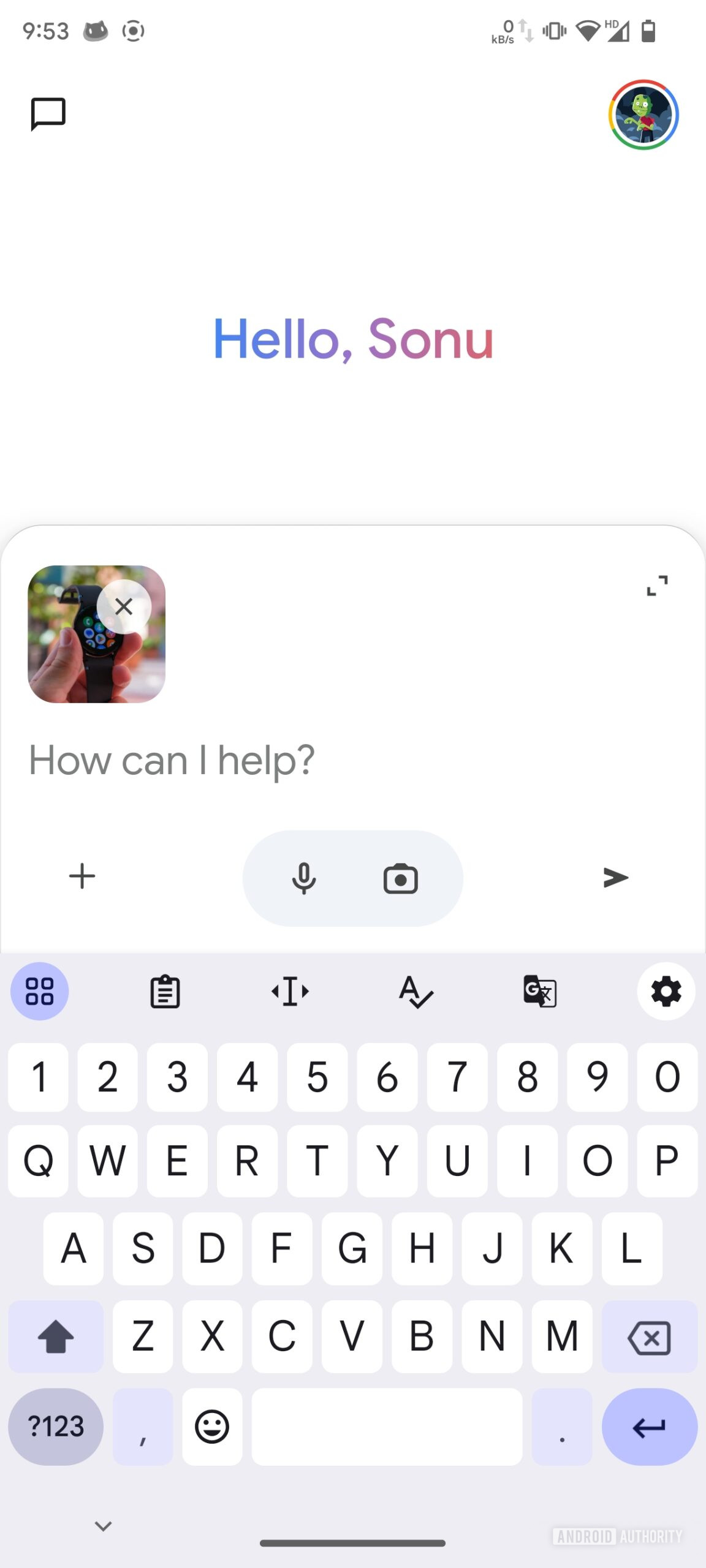706x1568 pixels.
Task: Open the camera to capture a photo
Action: tap(401, 879)
